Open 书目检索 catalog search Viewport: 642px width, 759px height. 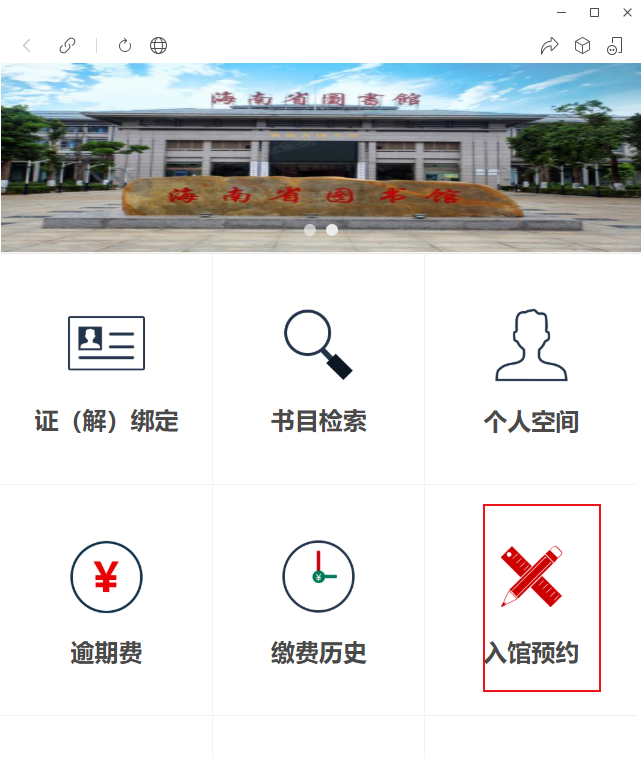point(318,370)
